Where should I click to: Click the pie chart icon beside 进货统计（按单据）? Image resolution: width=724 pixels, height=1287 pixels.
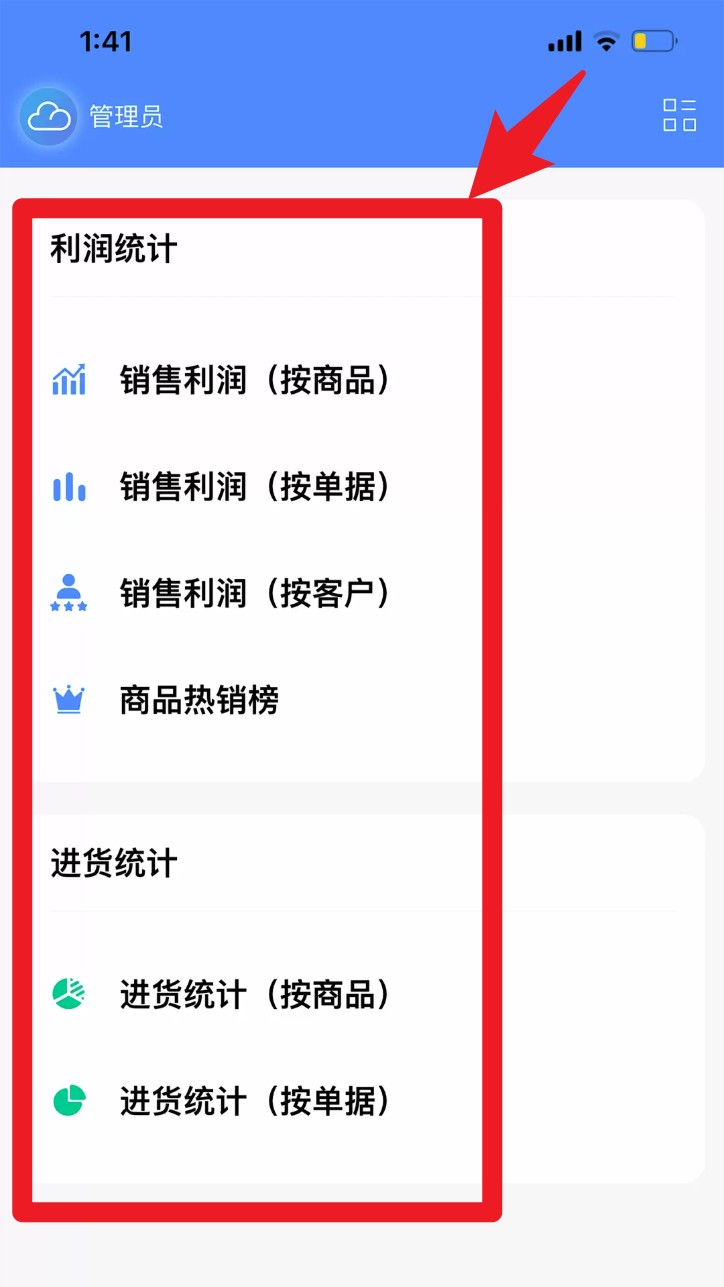(x=67, y=1101)
